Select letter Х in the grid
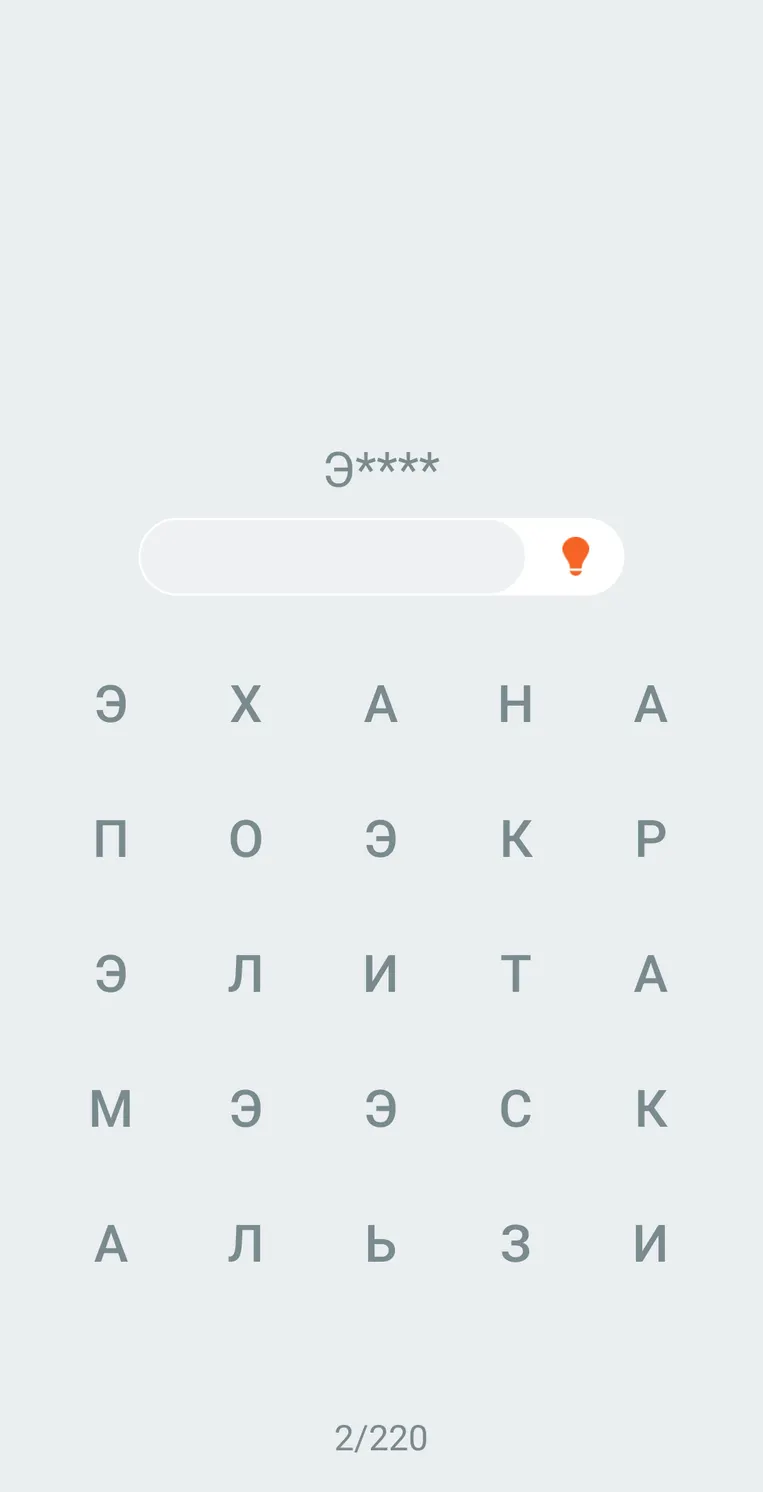763x1492 pixels. point(246,705)
